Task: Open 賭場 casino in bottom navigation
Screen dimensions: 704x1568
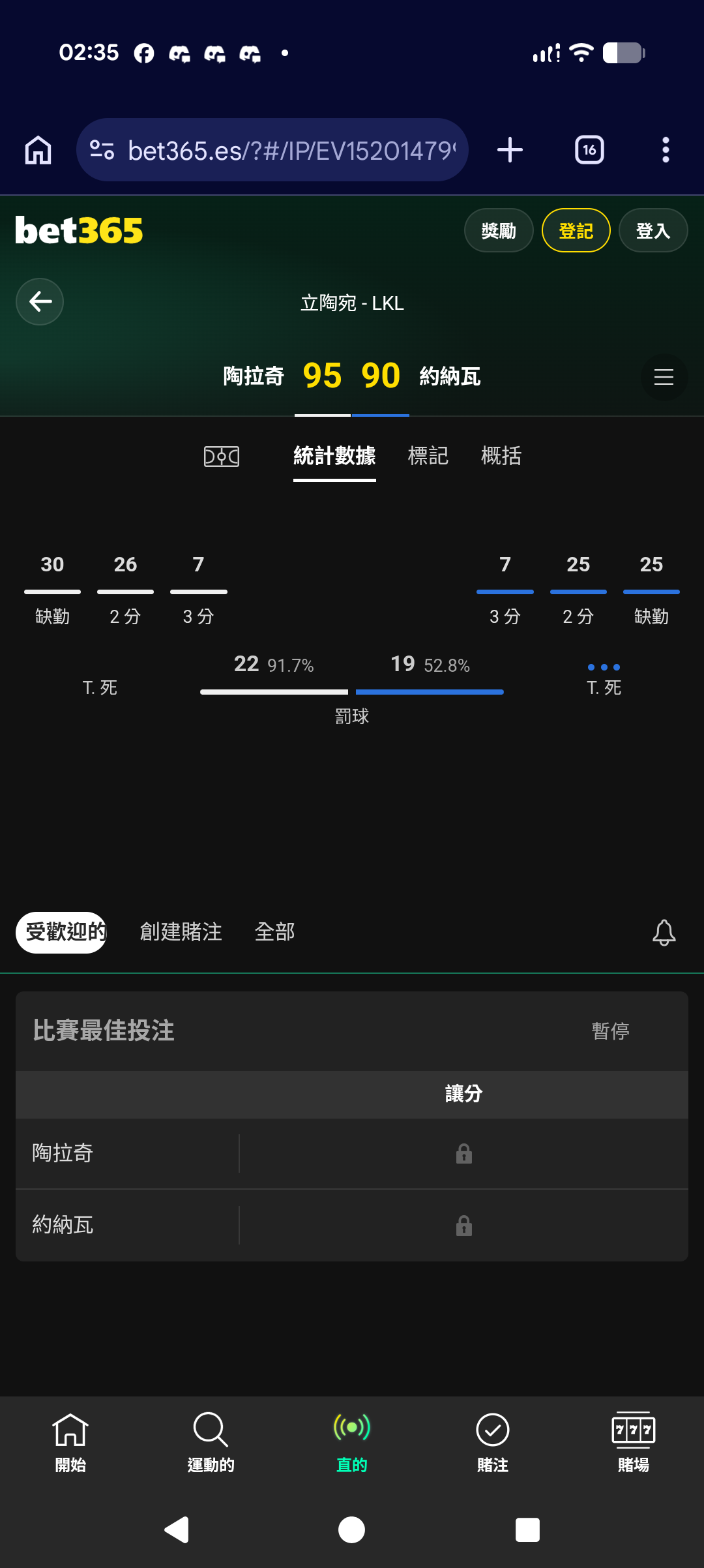Action: pyautogui.click(x=634, y=1442)
